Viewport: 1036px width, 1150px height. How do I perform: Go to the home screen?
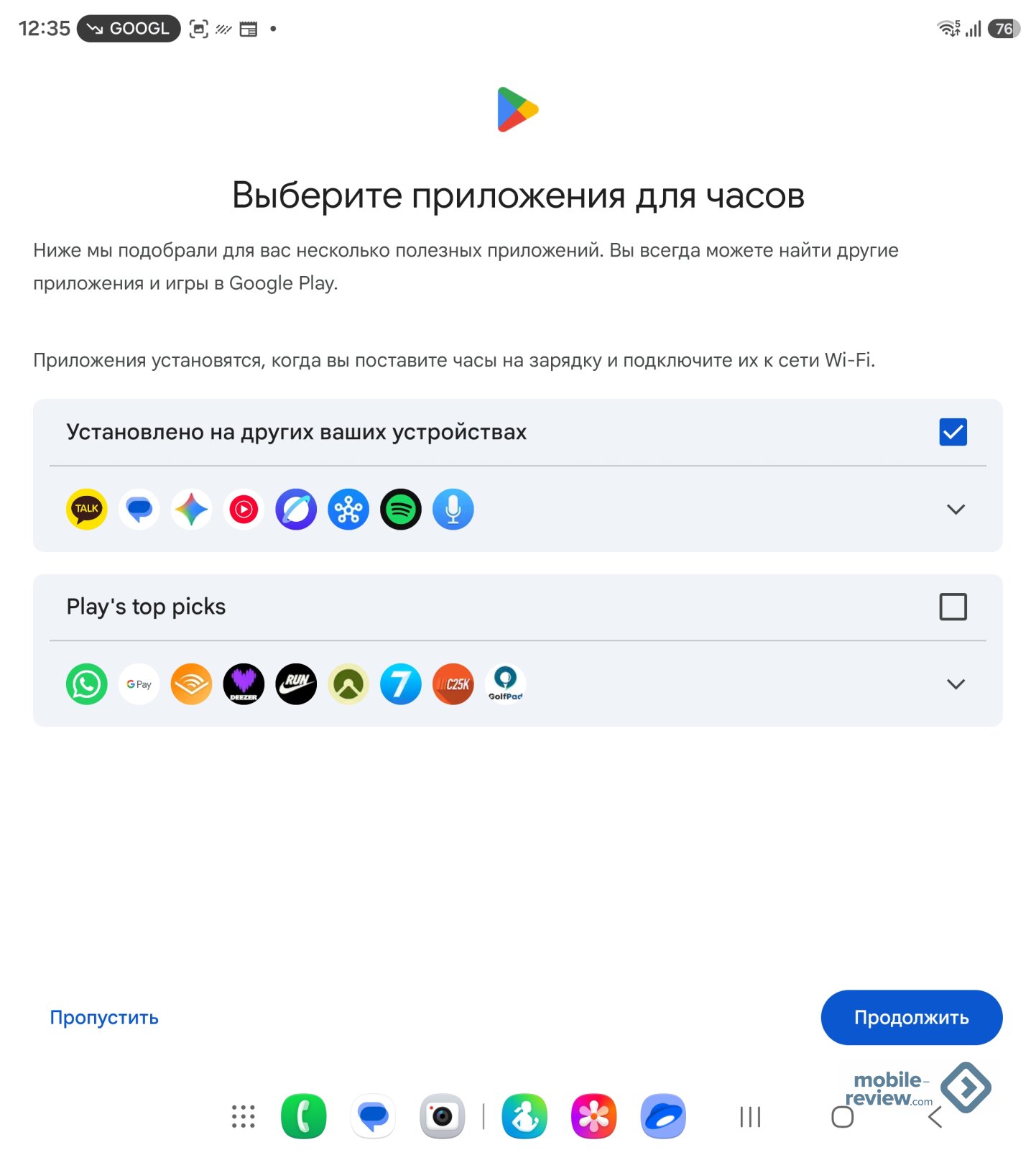click(842, 1117)
